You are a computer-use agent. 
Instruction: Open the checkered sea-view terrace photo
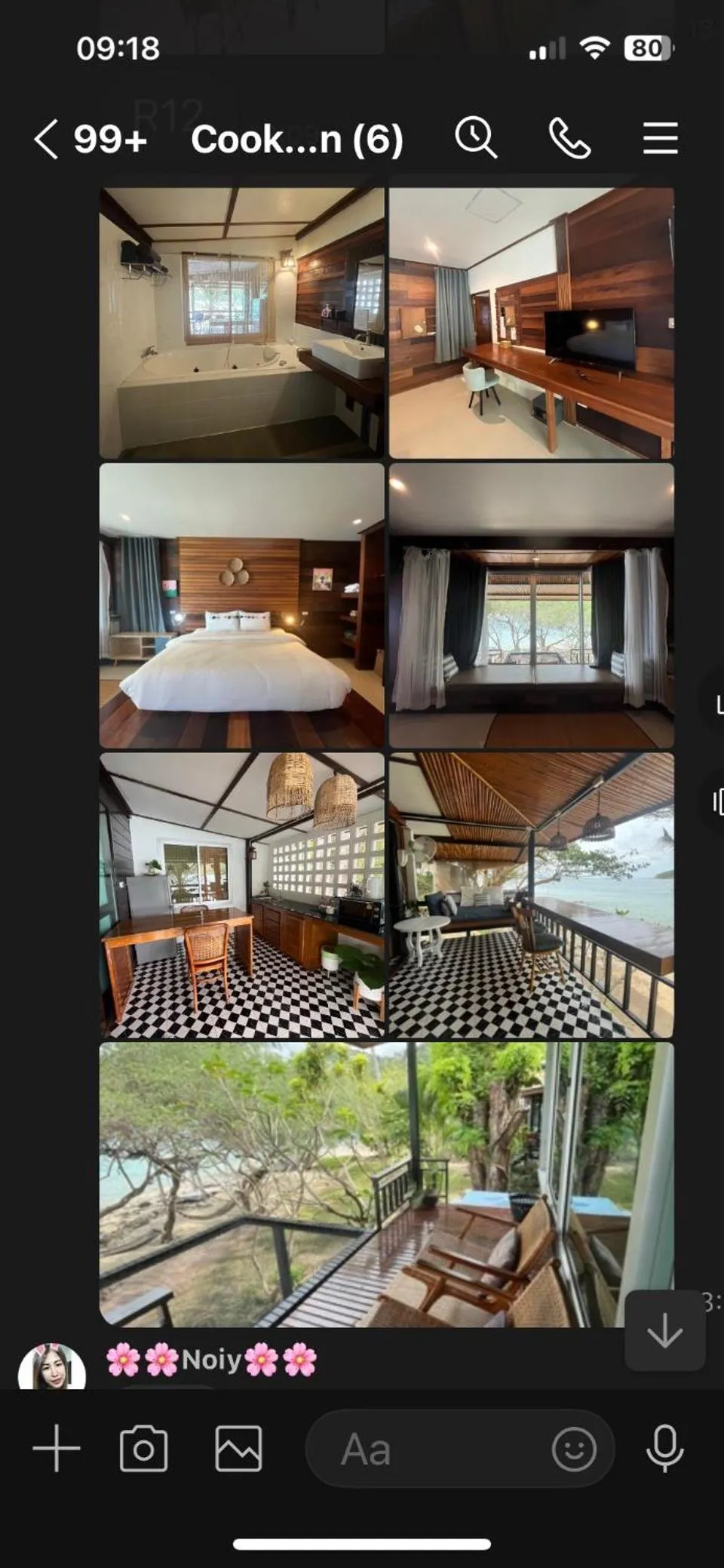pyautogui.click(x=531, y=895)
